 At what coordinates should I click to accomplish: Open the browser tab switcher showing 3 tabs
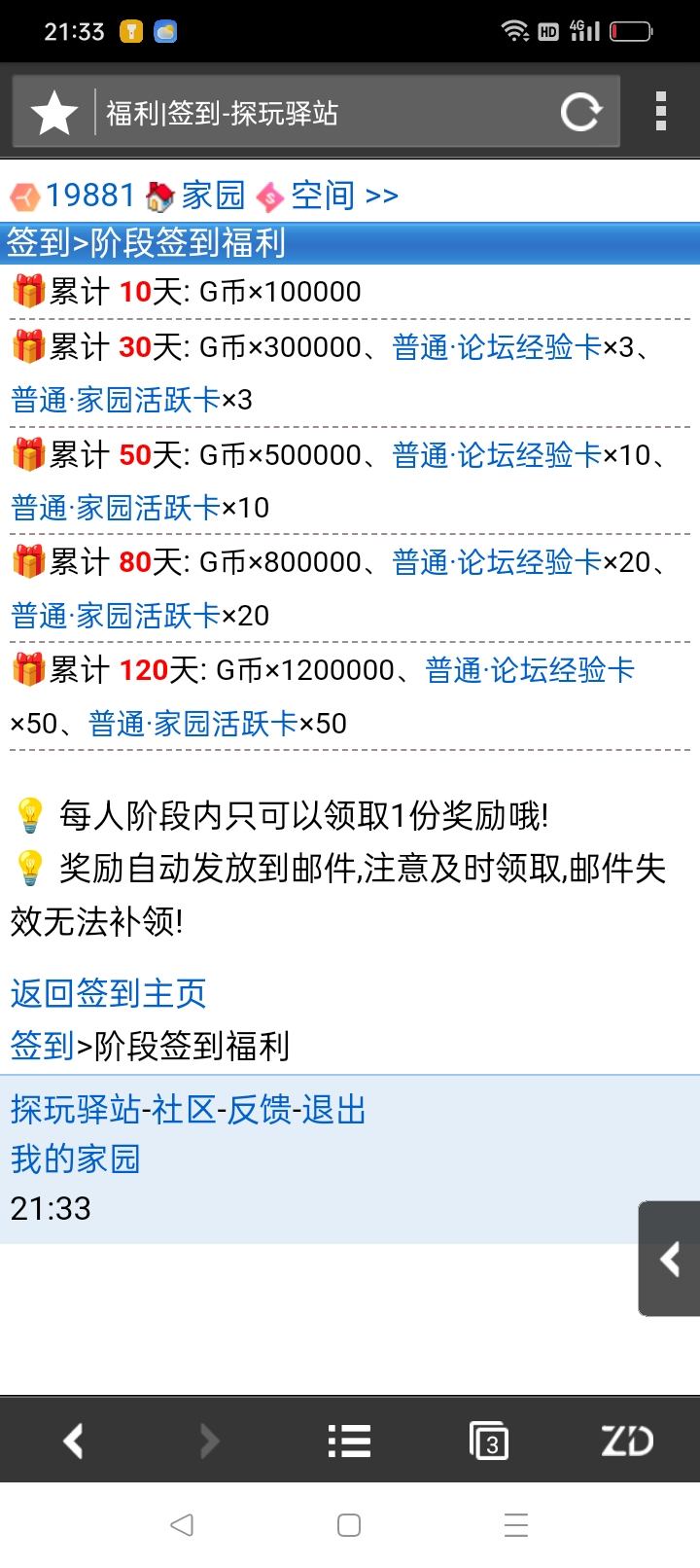pos(488,1441)
